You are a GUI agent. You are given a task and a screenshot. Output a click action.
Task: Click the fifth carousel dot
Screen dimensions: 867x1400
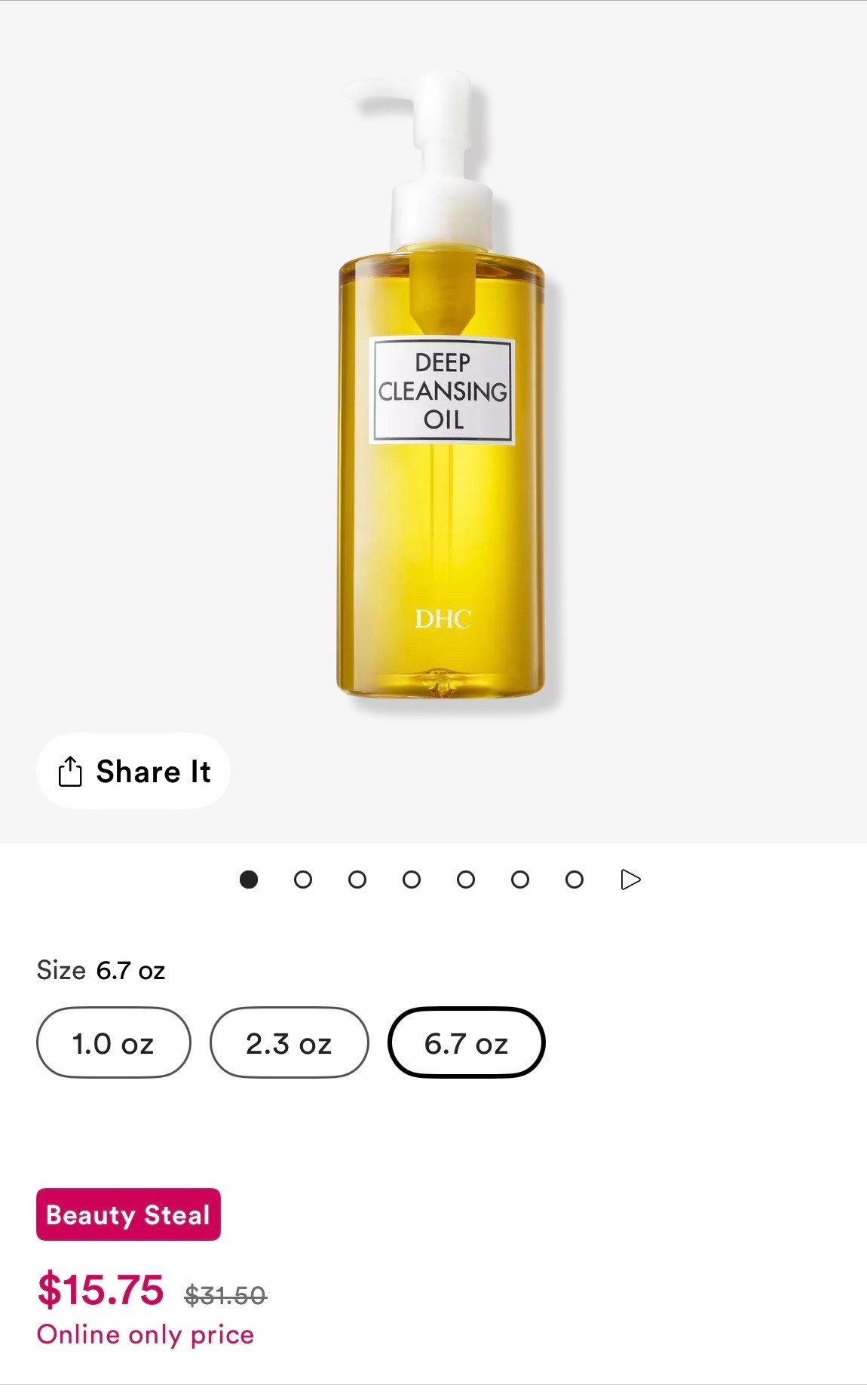coord(466,879)
